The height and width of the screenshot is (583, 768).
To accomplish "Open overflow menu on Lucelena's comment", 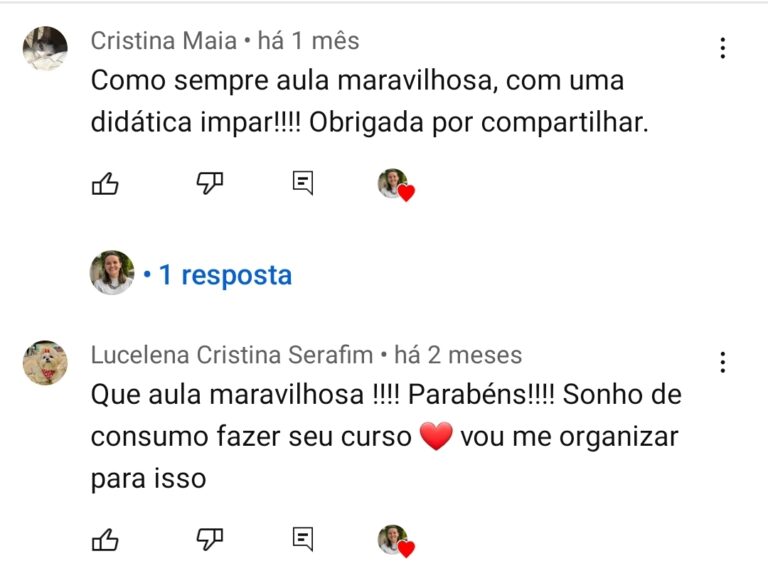I will 722,363.
